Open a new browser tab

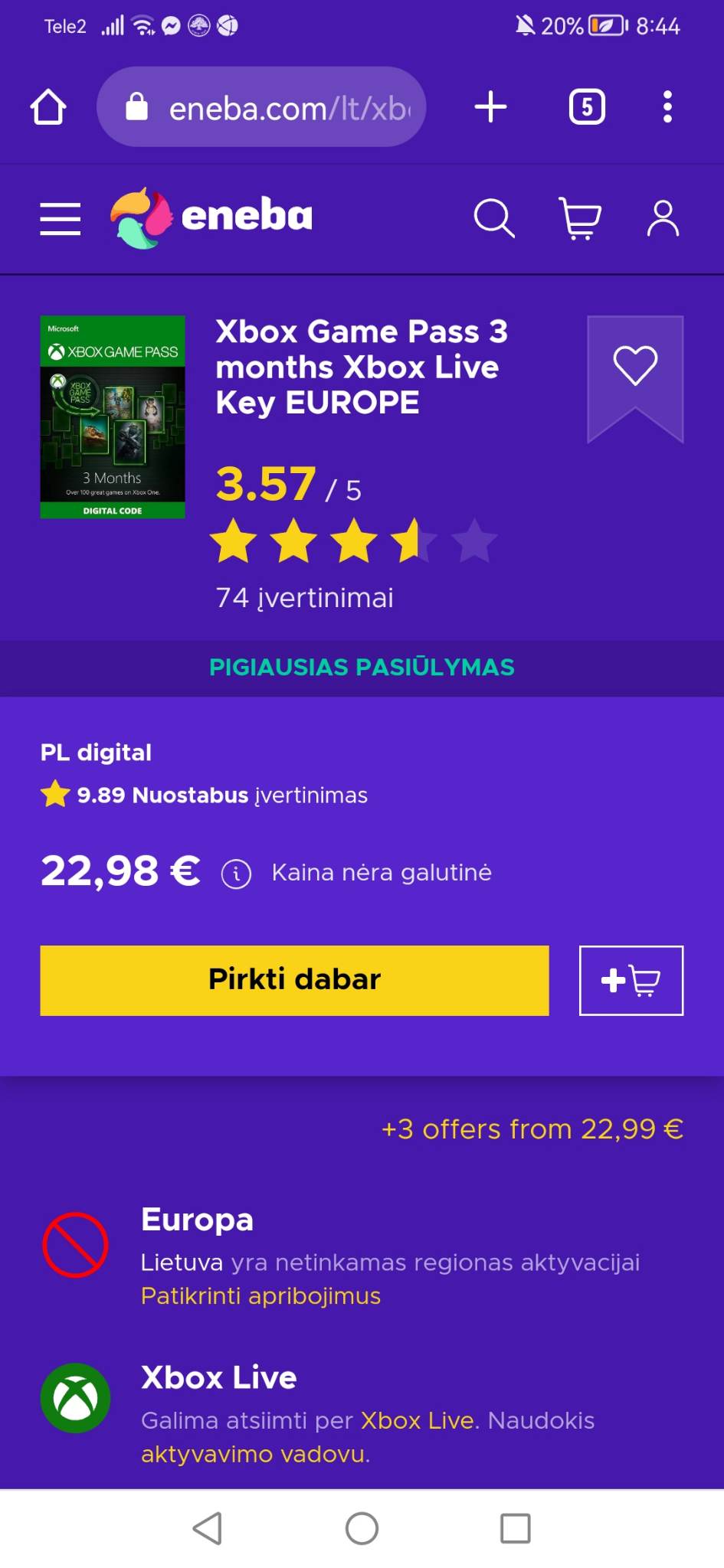click(490, 107)
